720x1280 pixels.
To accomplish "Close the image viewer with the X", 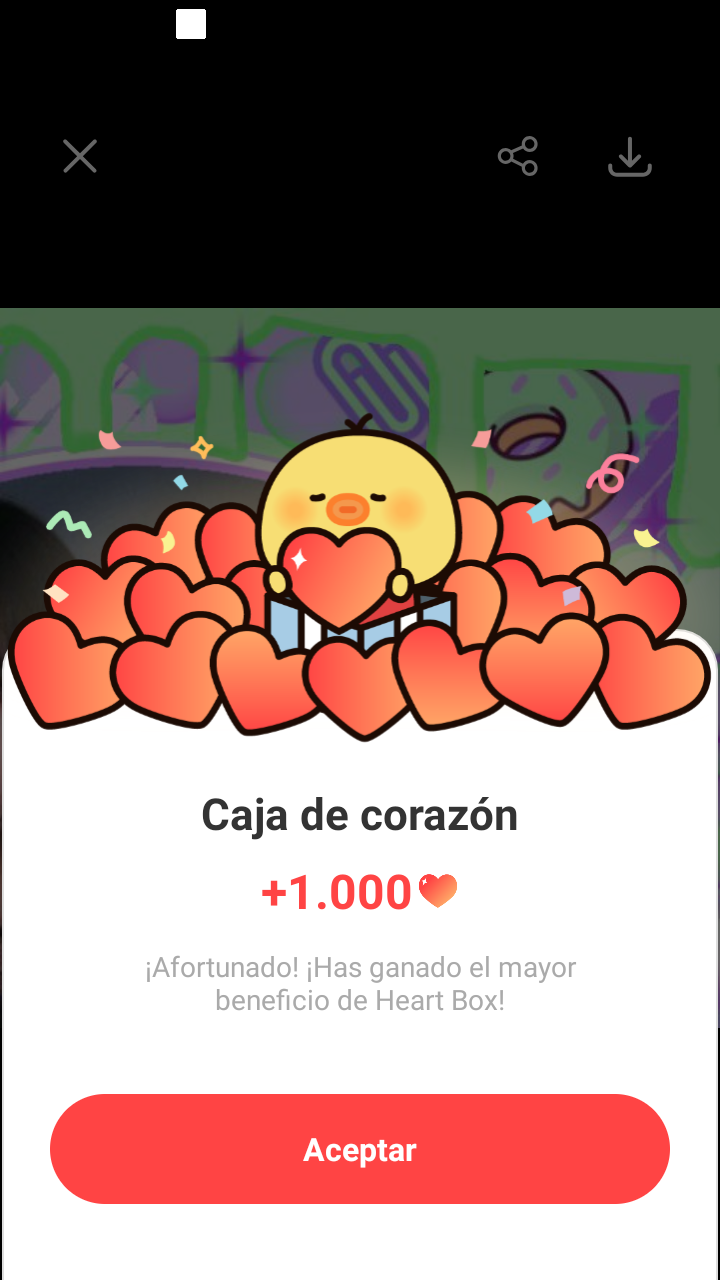I will click(x=80, y=156).
